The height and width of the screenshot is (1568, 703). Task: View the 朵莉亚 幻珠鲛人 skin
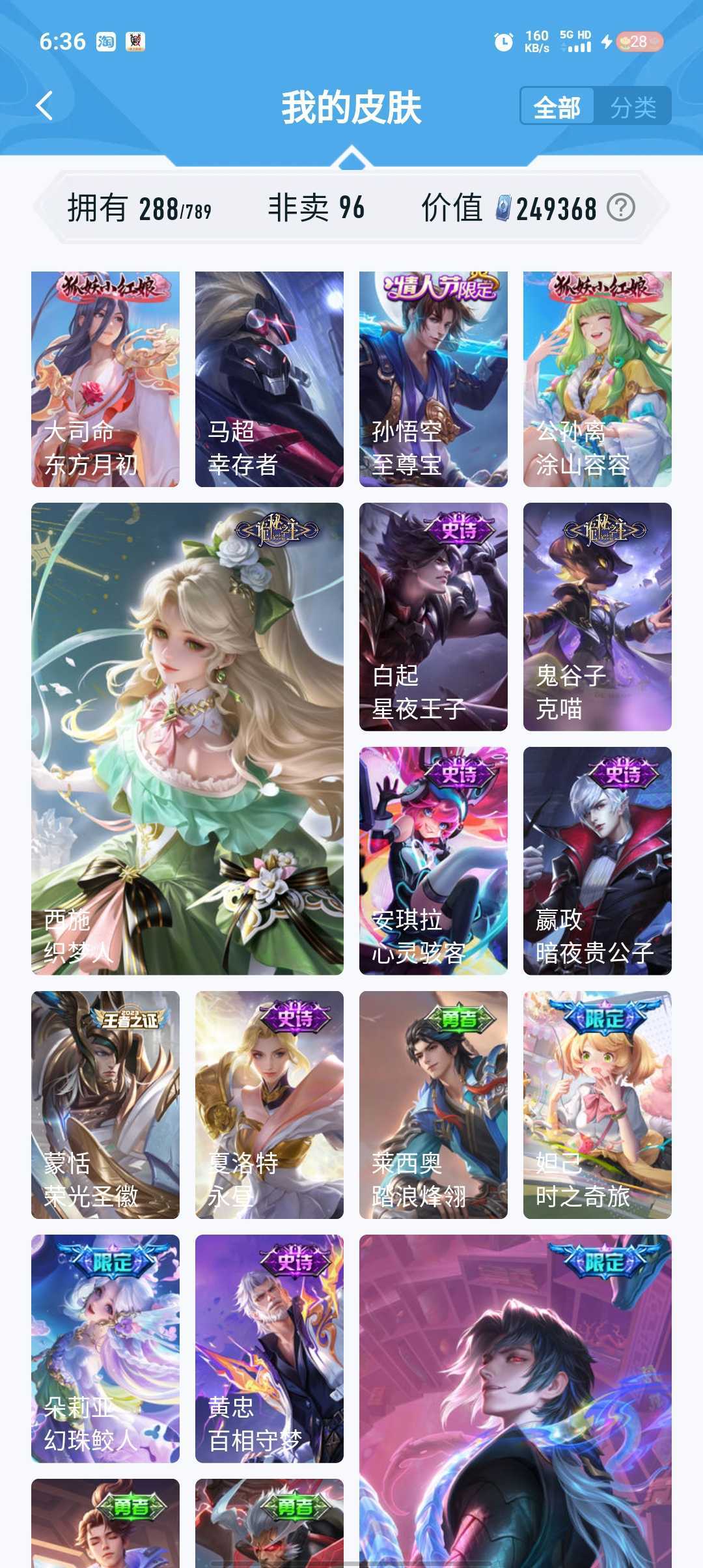[x=105, y=1349]
